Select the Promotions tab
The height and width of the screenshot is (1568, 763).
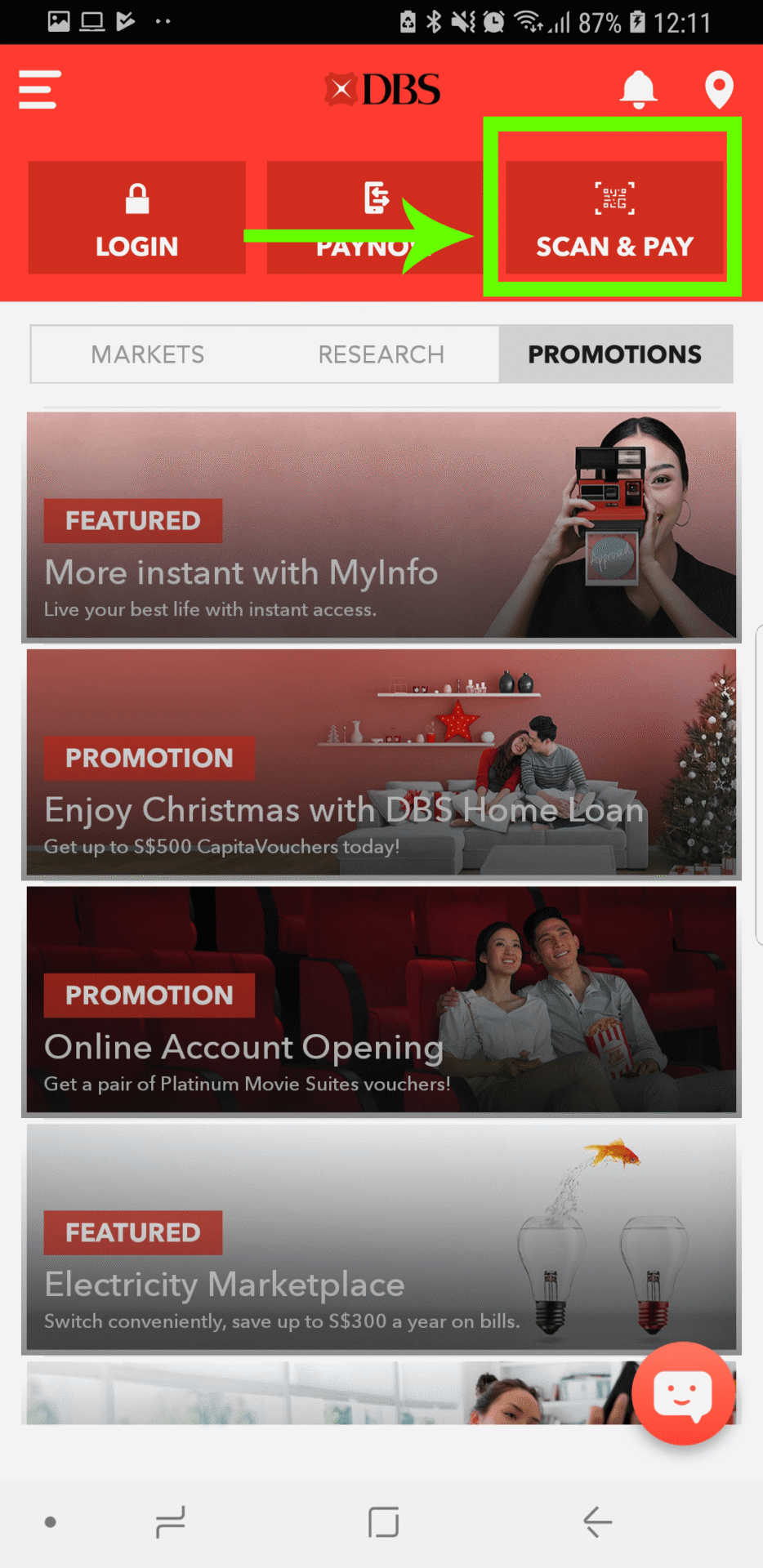tap(614, 354)
